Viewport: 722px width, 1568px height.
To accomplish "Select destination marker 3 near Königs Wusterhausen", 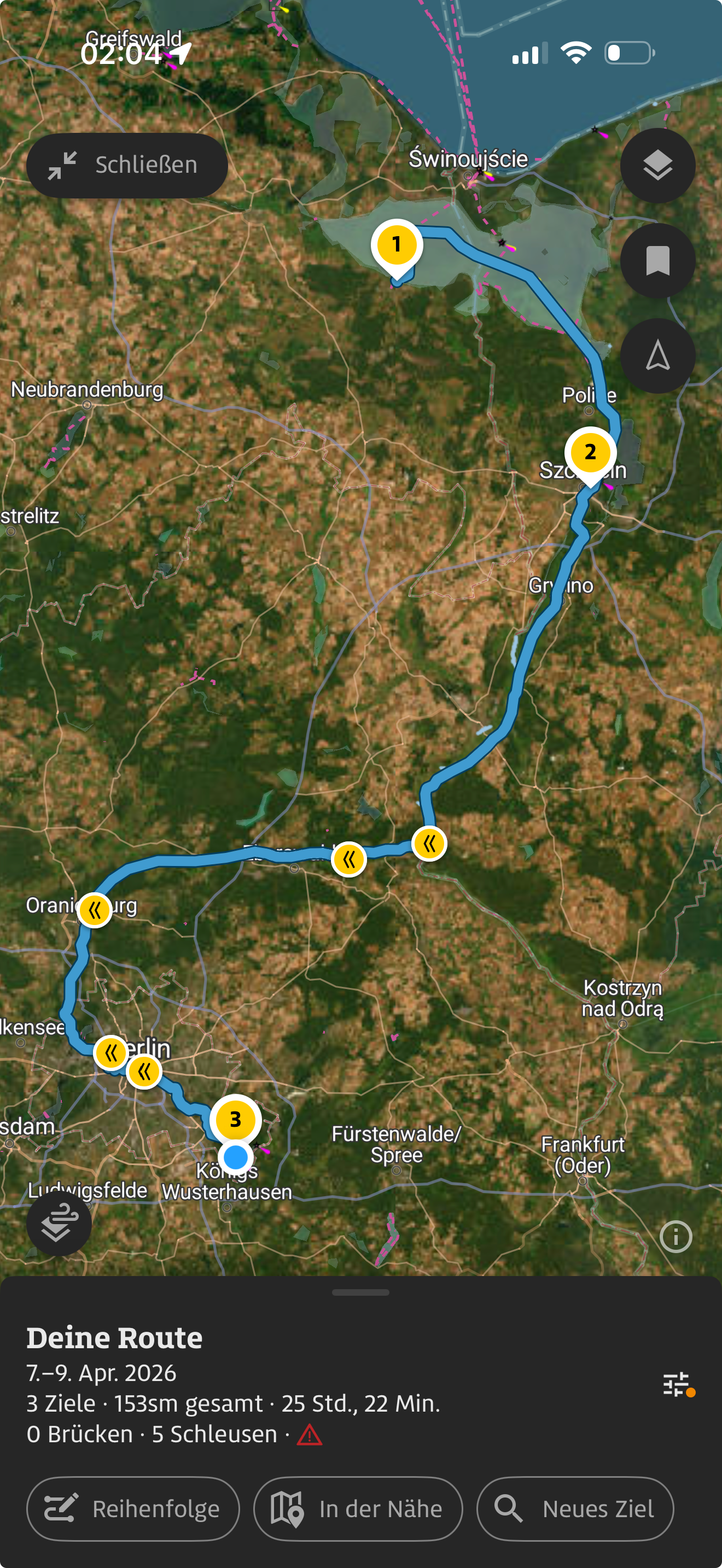I will [x=236, y=1119].
